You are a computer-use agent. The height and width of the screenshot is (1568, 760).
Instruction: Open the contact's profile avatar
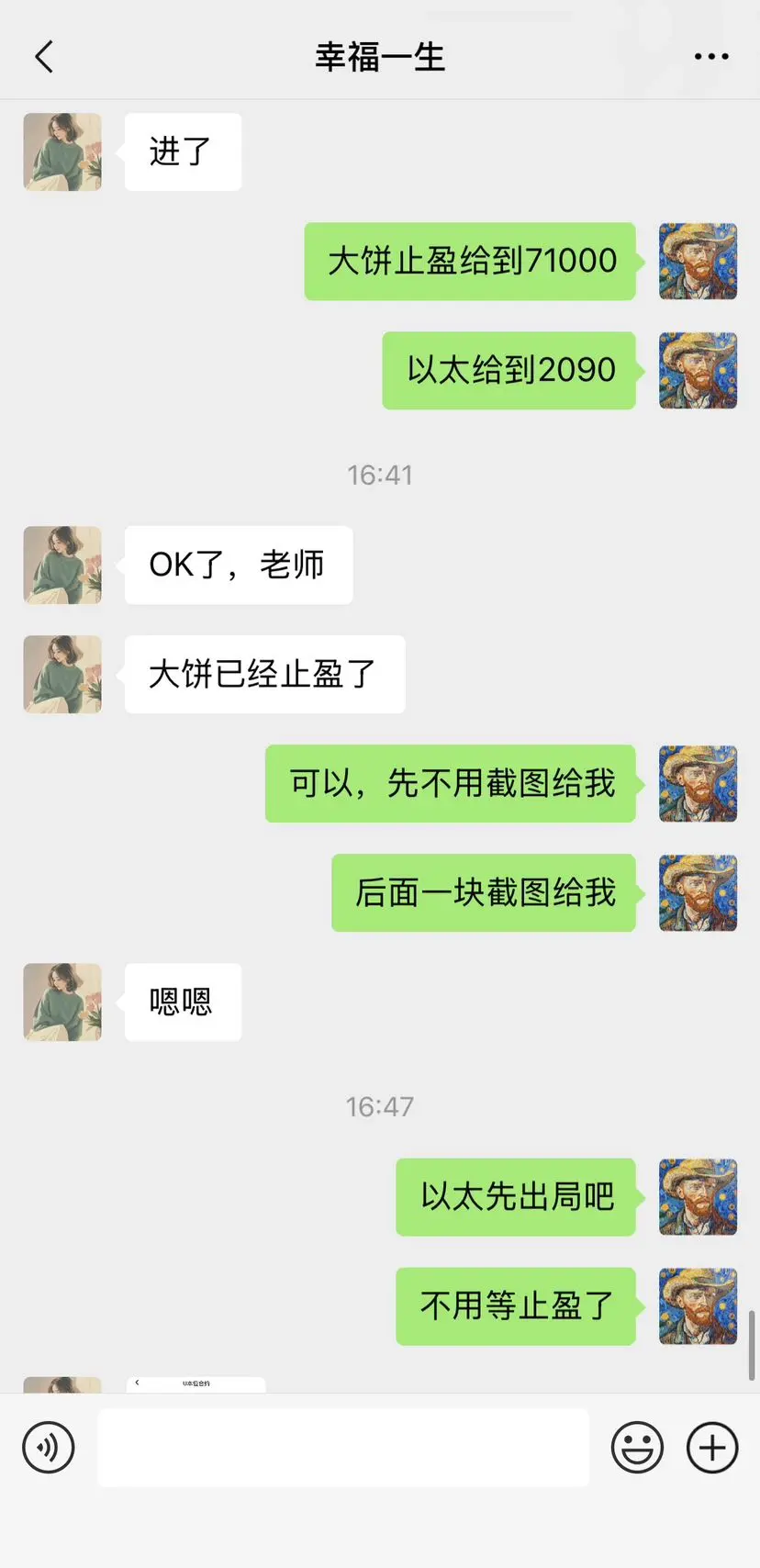[x=61, y=151]
